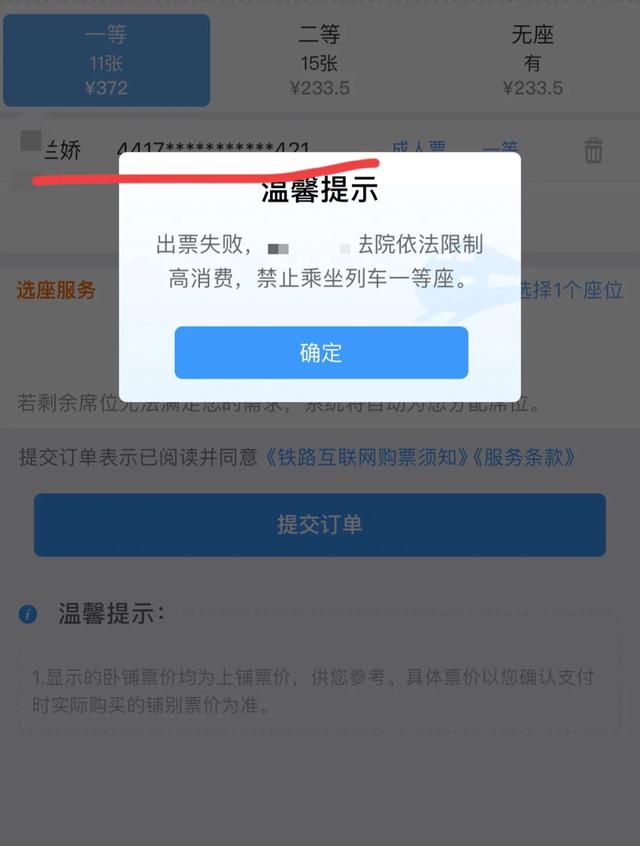Select the 二等 seat class

[x=319, y=60]
